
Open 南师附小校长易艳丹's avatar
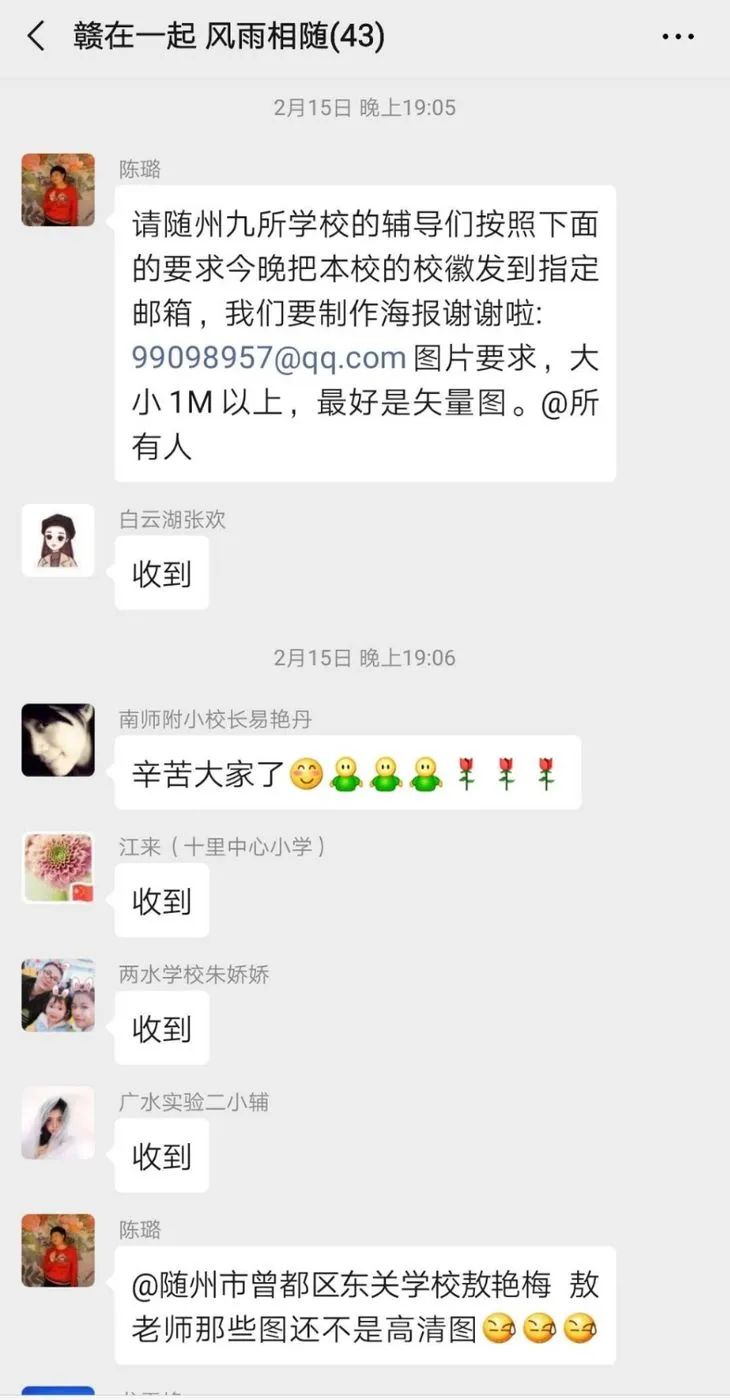pyautogui.click(x=58, y=740)
